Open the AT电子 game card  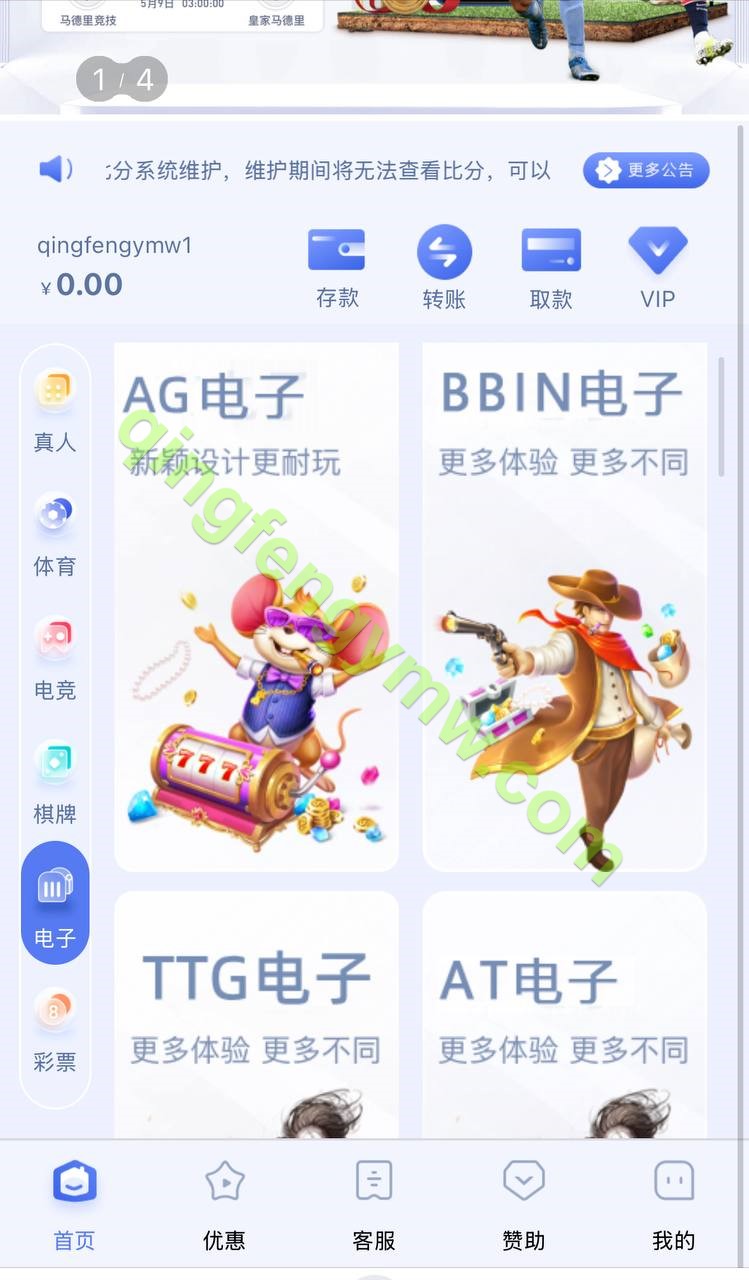[565, 1012]
